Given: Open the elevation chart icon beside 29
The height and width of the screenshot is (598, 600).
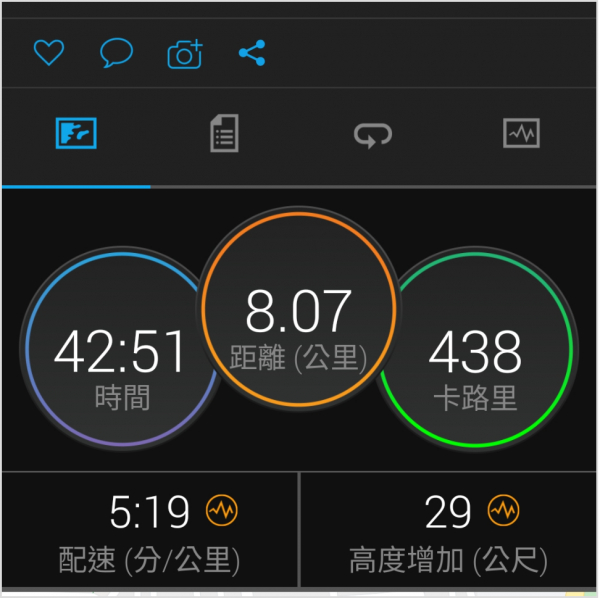Looking at the screenshot, I should [504, 512].
